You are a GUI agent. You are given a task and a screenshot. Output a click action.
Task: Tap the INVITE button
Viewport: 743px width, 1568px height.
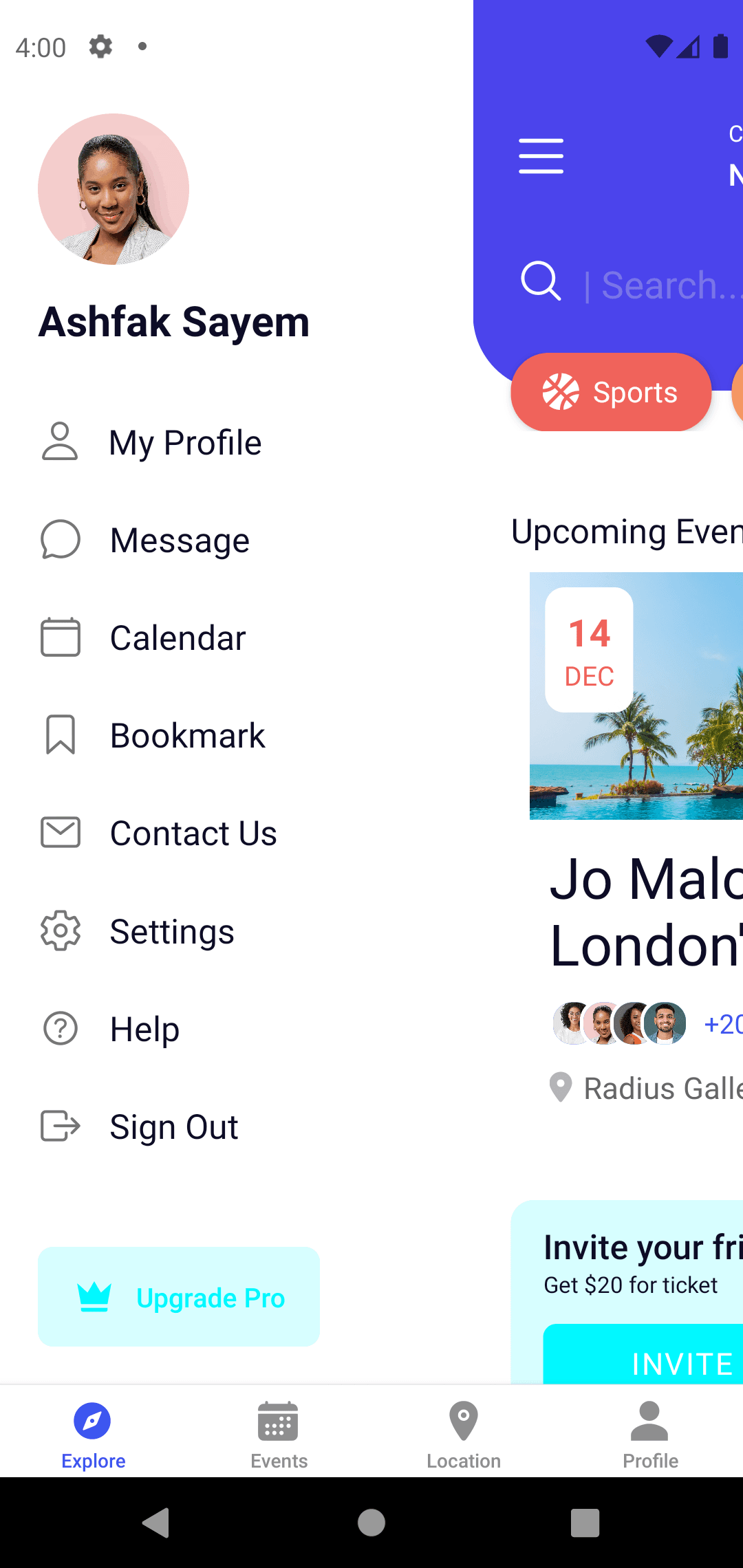681,1364
